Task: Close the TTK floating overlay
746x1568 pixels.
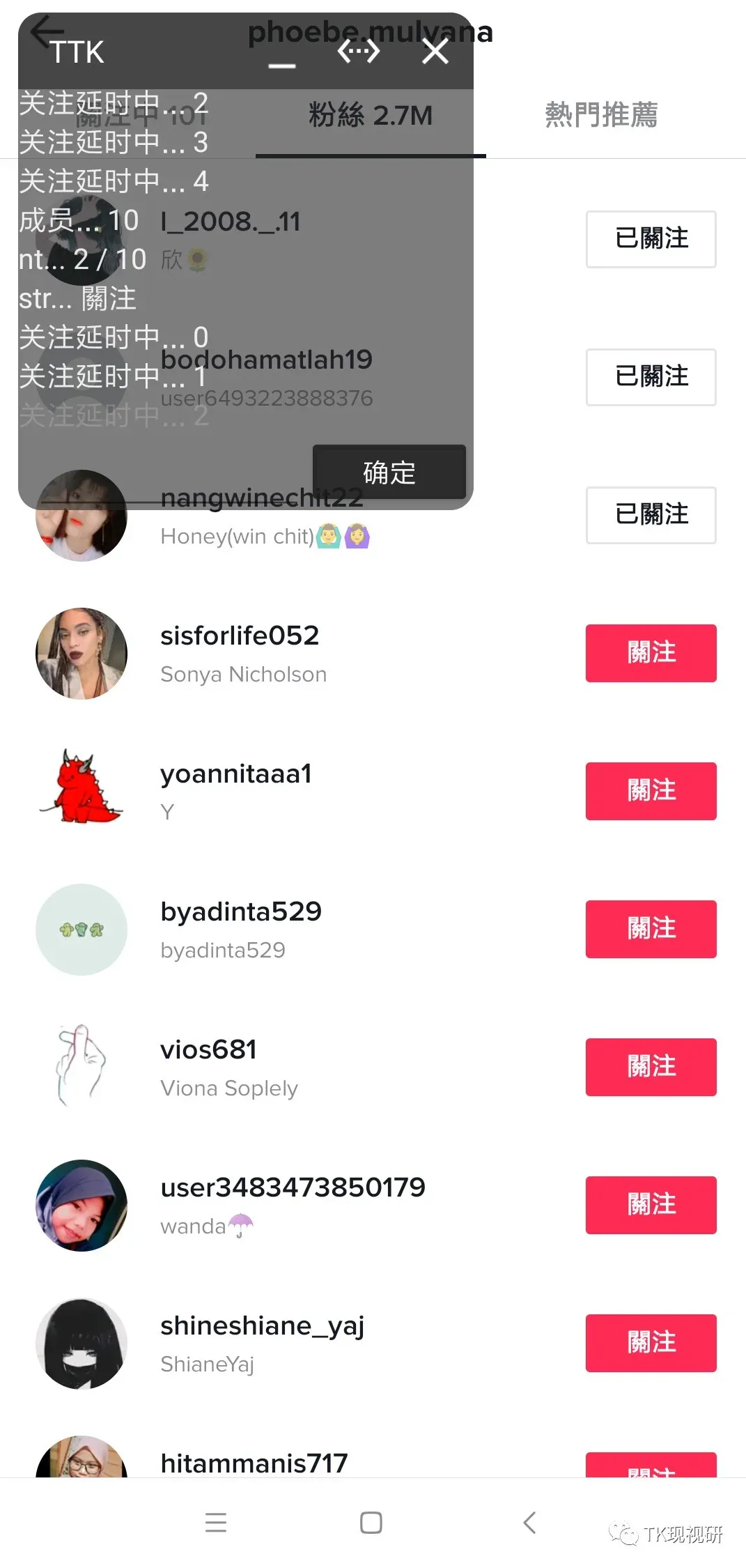Action: (435, 52)
